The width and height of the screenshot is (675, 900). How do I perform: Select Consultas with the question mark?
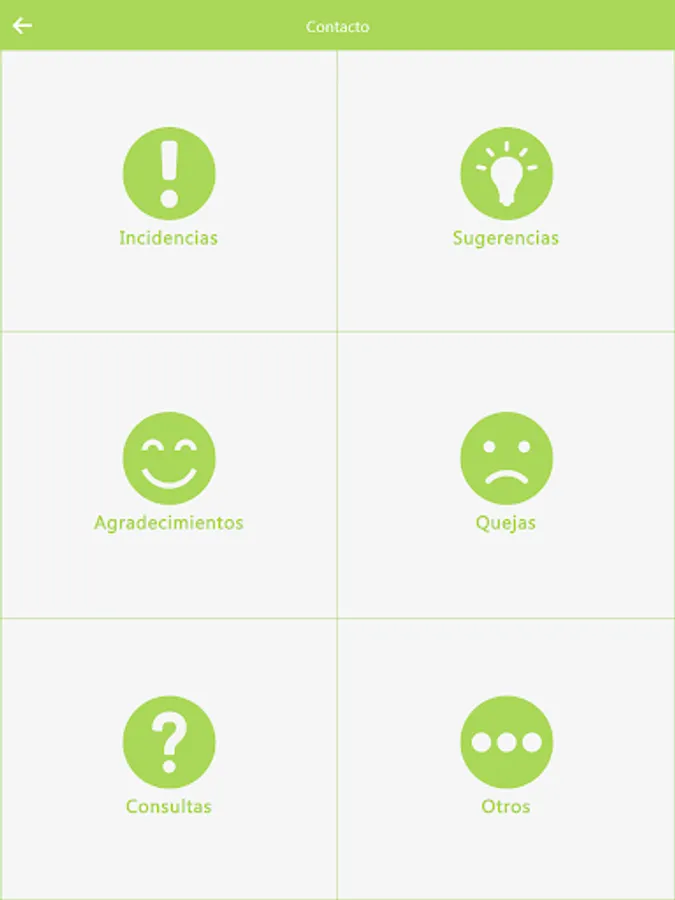coord(169,743)
